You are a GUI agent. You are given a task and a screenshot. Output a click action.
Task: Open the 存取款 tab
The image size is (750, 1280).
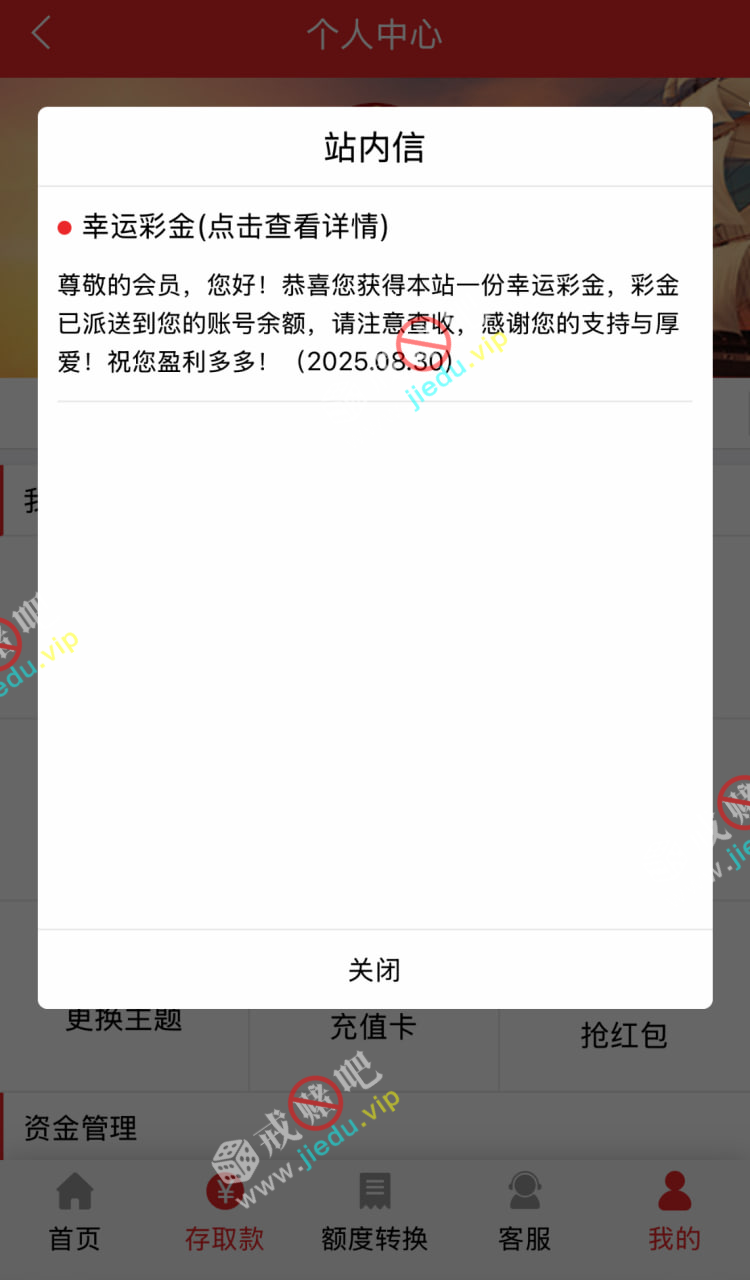pyautogui.click(x=224, y=1212)
